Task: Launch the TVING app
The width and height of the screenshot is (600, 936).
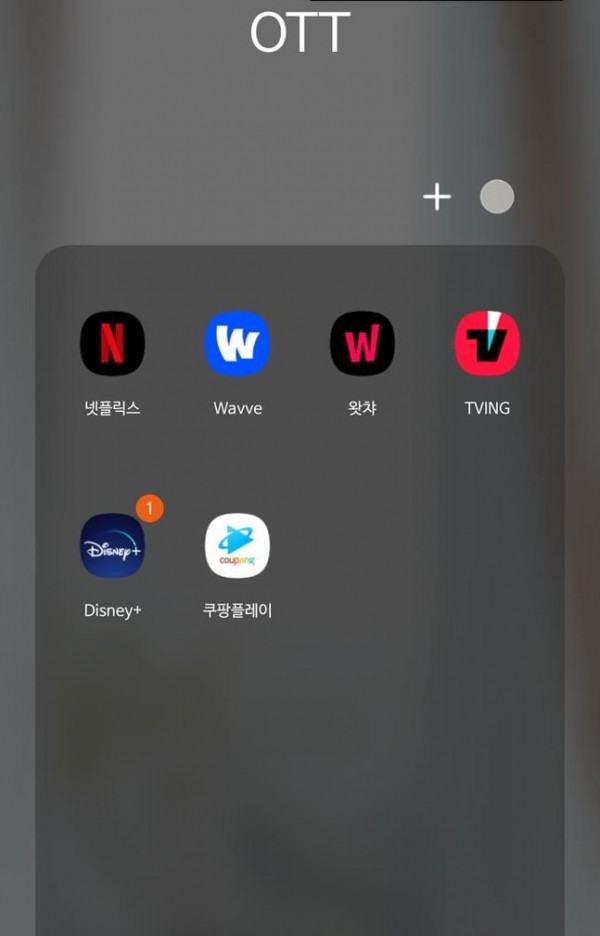Action: point(487,344)
